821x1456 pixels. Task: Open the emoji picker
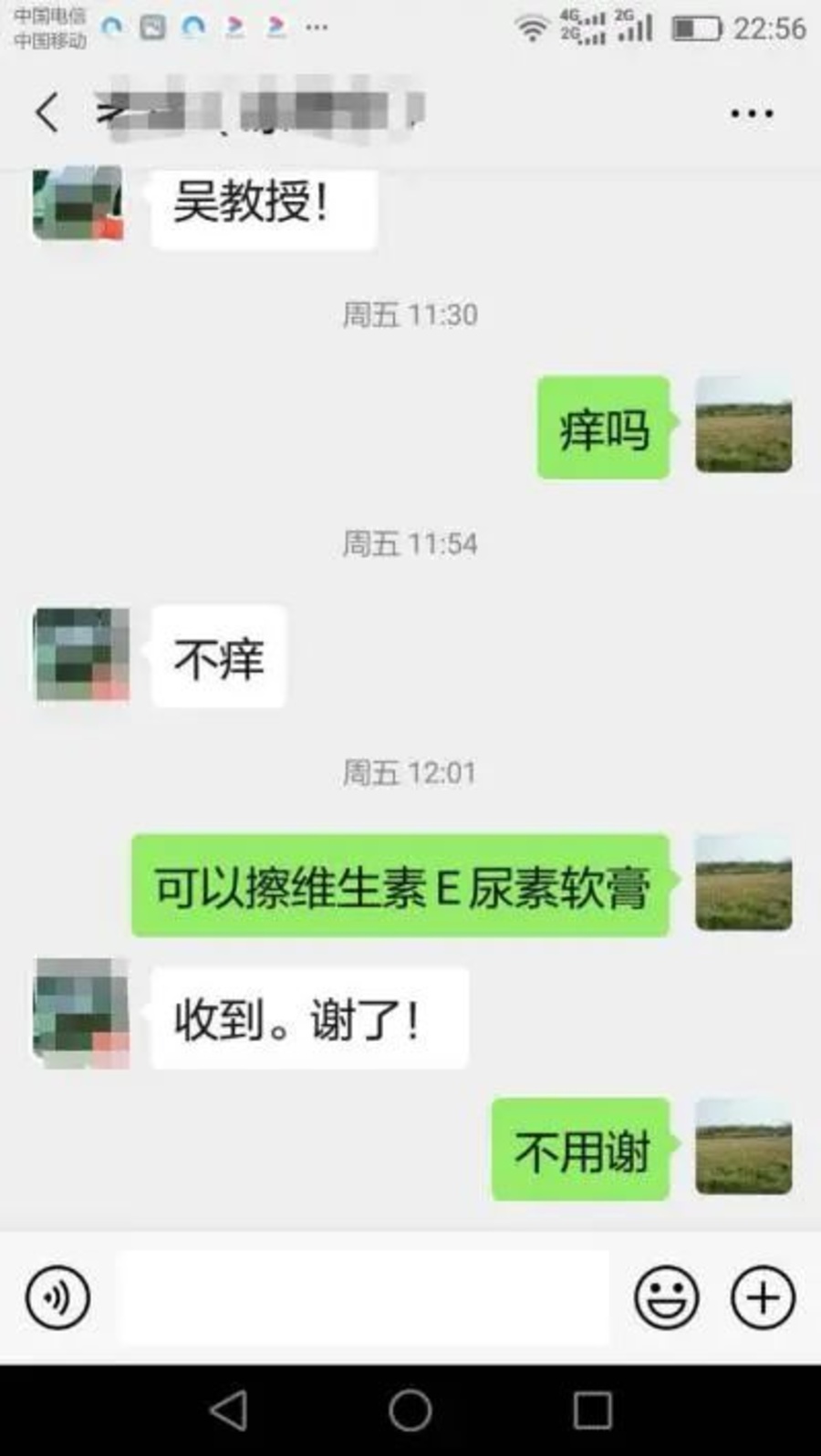click(667, 1297)
